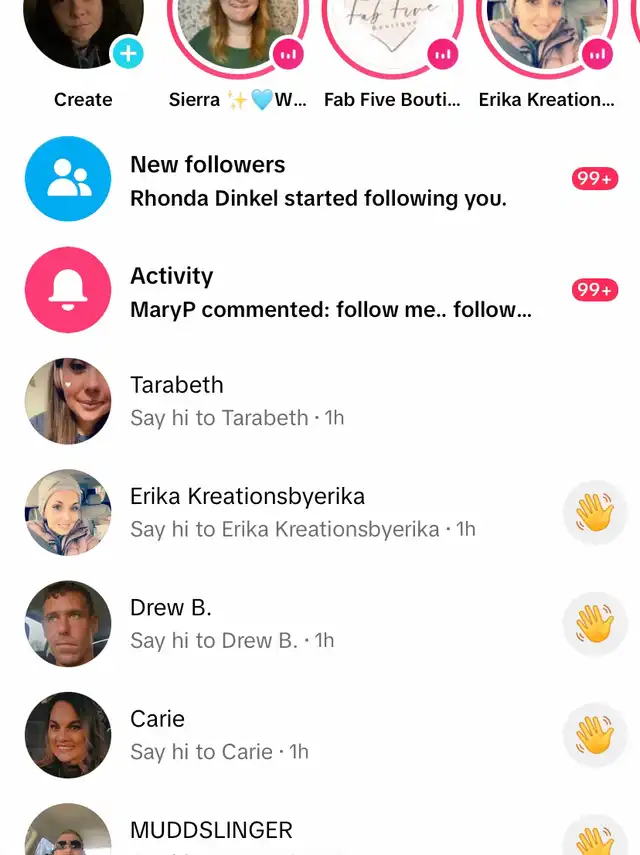Wave hello to Carie

click(x=595, y=735)
